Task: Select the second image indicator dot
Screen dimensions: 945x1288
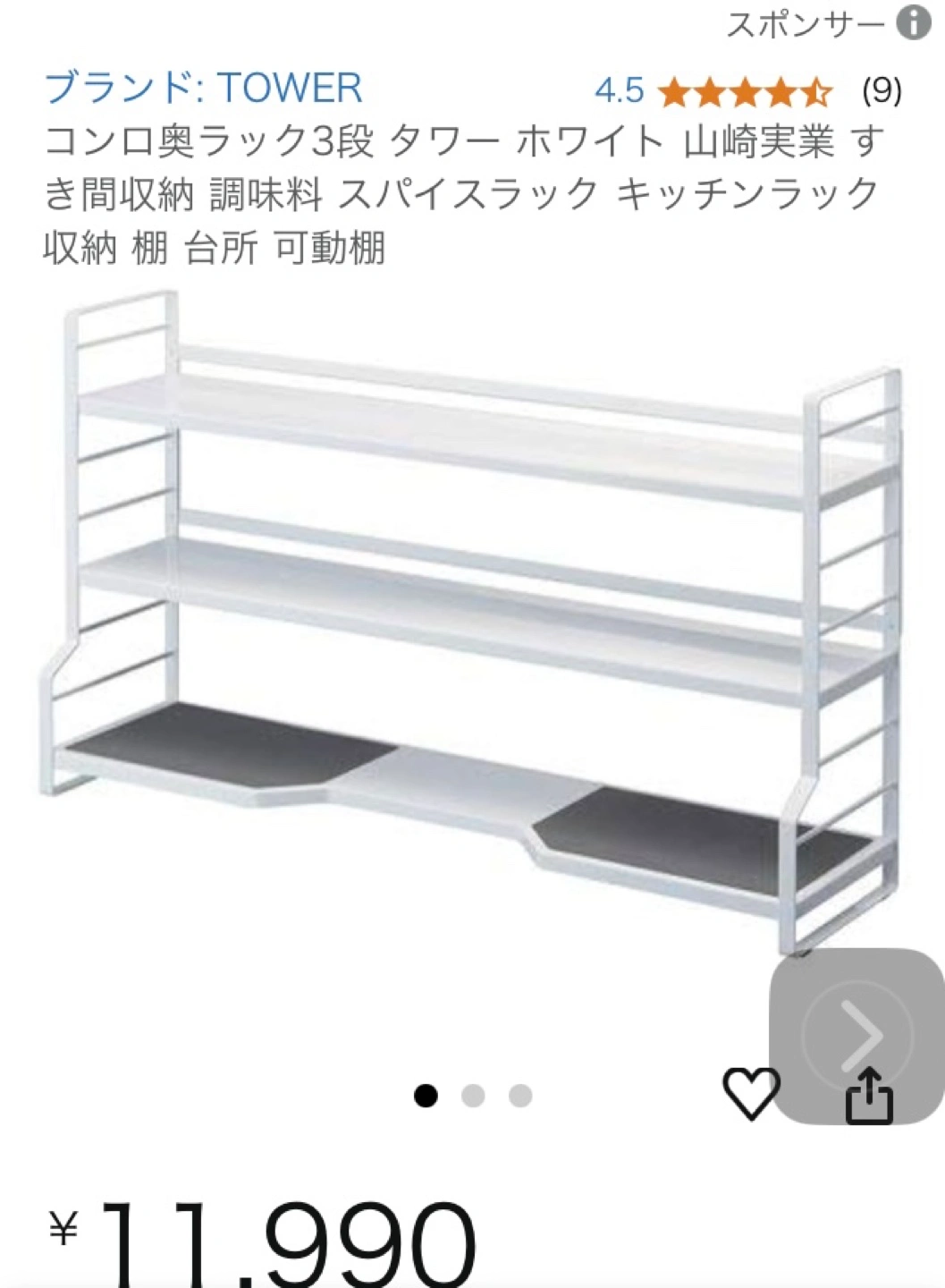Action: 473,1096
